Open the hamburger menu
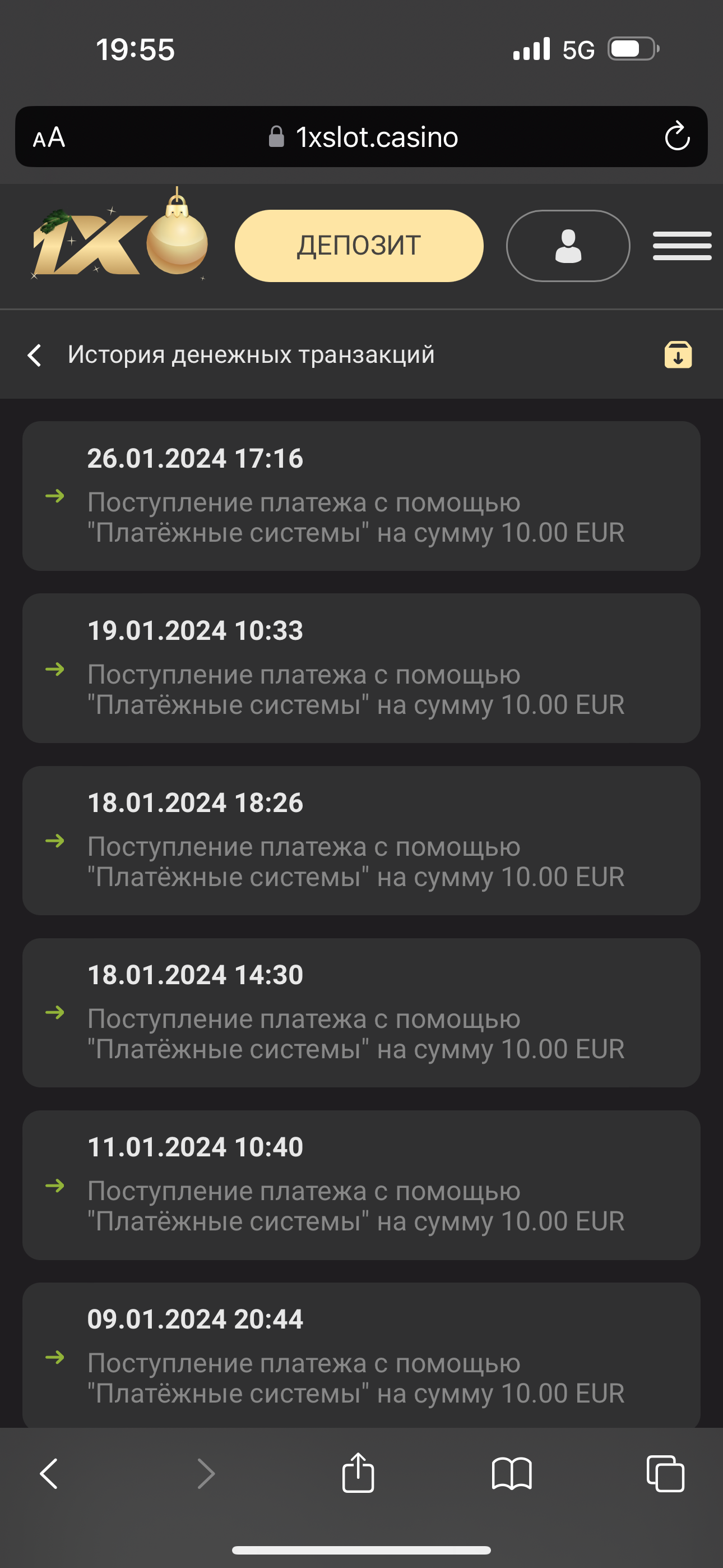 682,246
